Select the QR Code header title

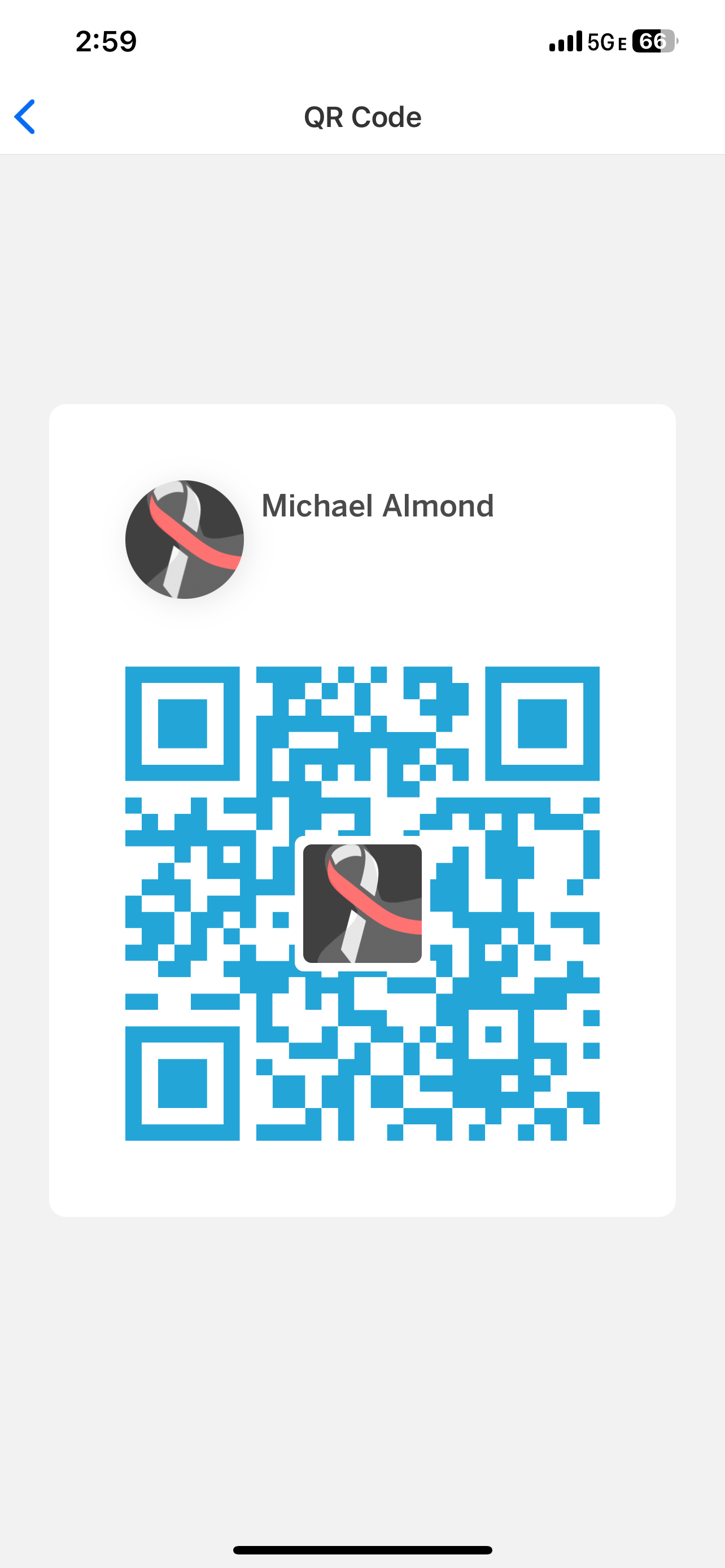(x=362, y=116)
